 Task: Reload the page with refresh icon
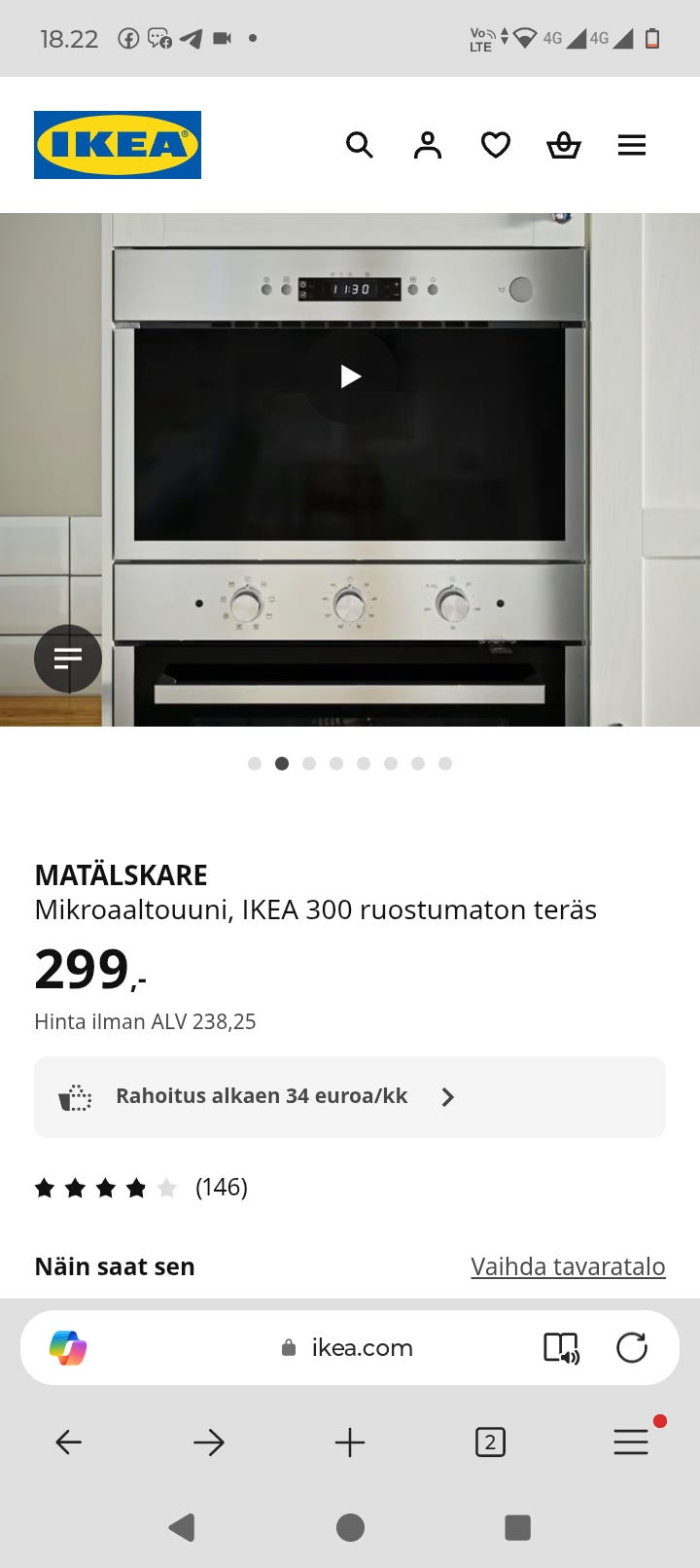coord(633,1348)
